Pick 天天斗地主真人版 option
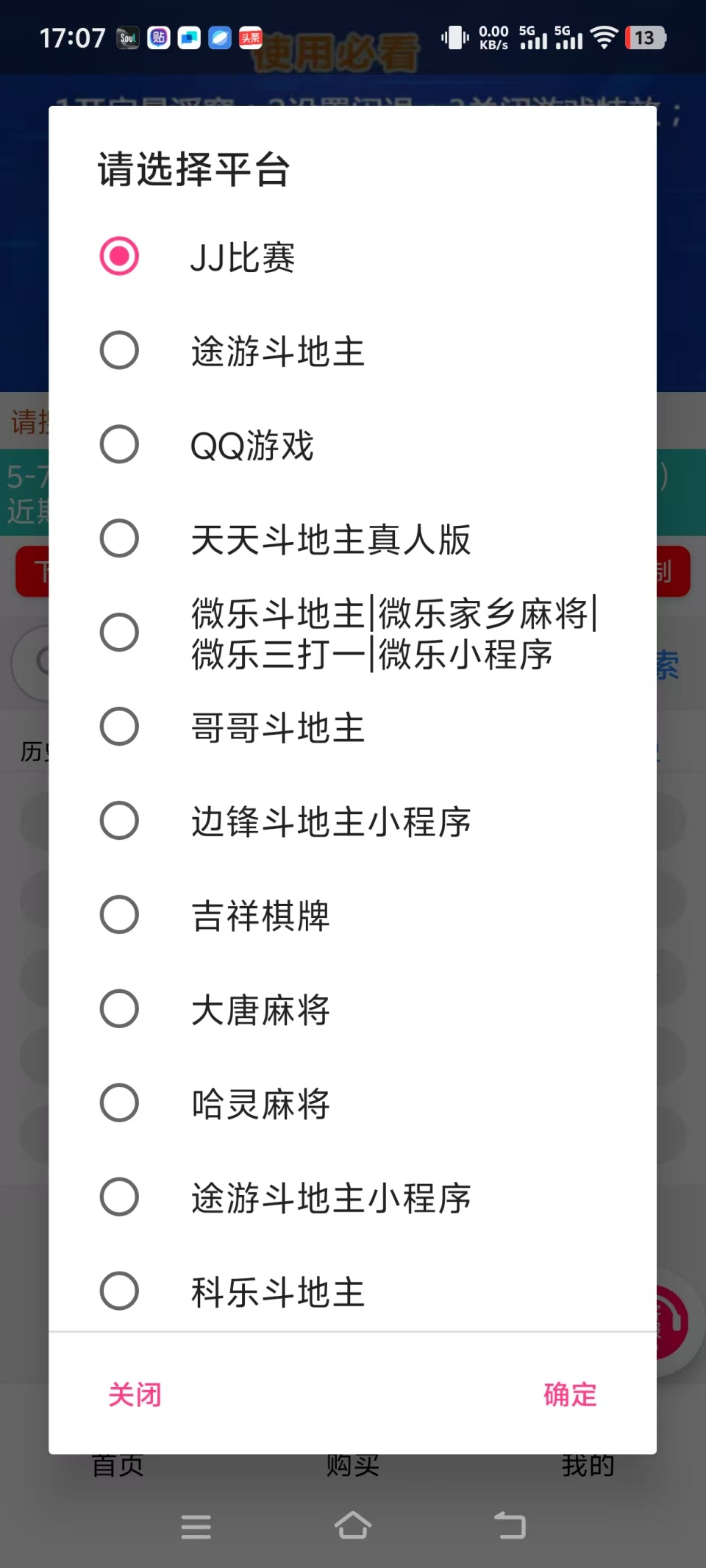The height and width of the screenshot is (1568, 706). 119,538
